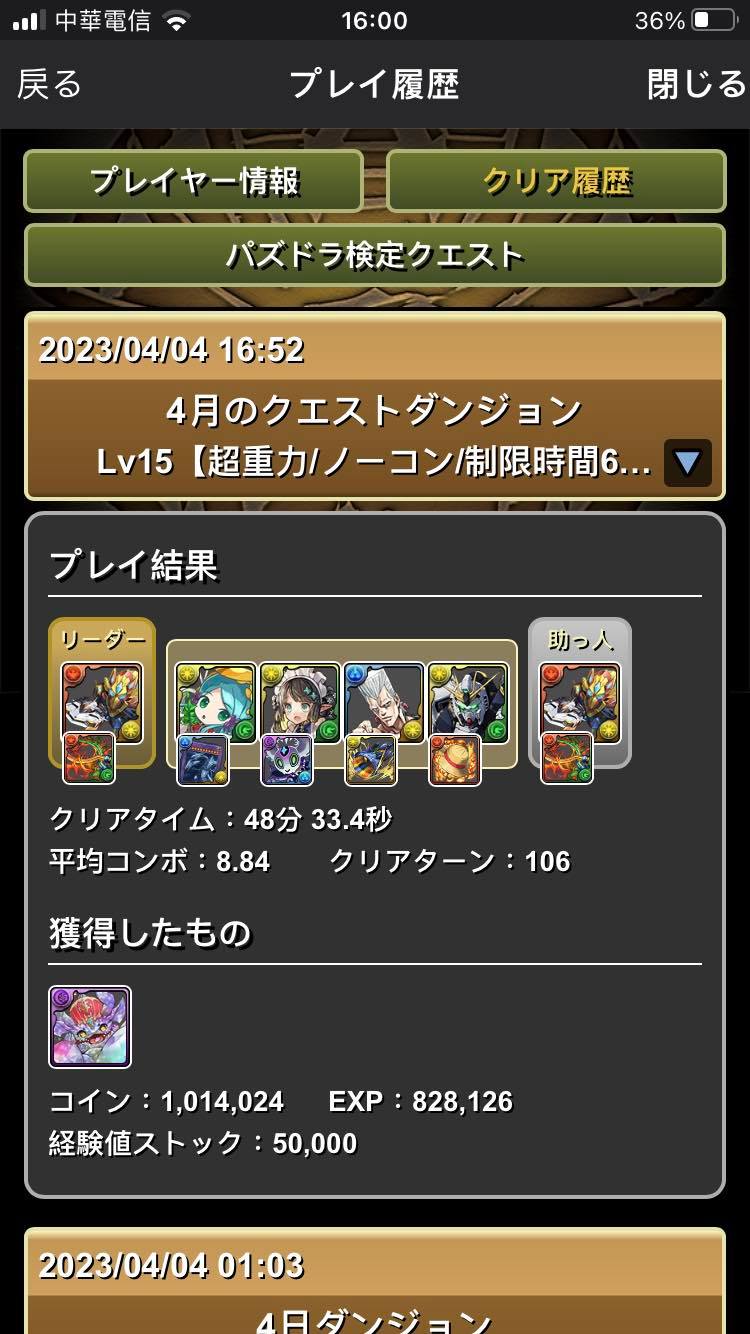
Task: Close the play history with 閉じる
Action: (696, 85)
